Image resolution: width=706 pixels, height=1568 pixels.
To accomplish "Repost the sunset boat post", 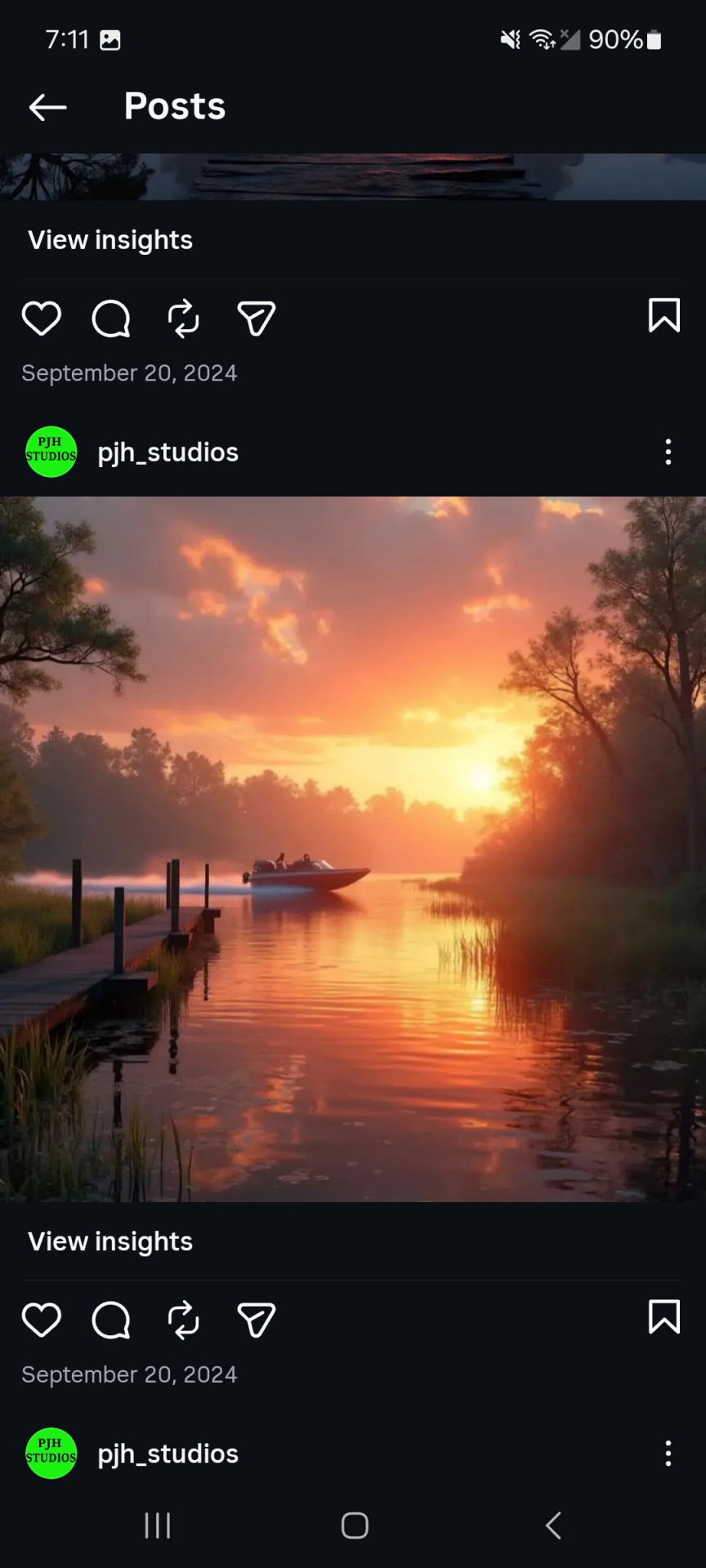I will (183, 1320).
